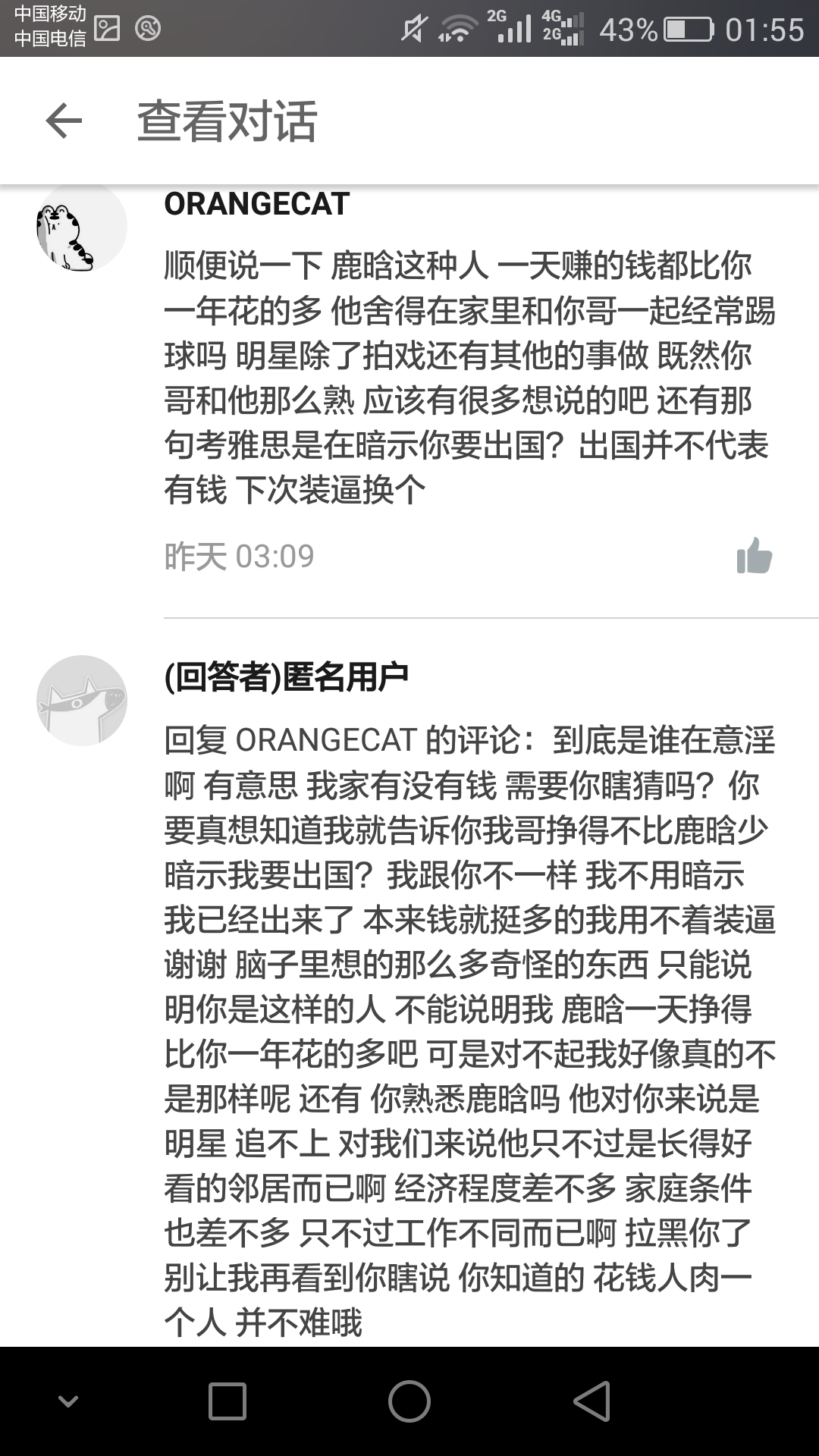This screenshot has width=819, height=1456.
Task: Open the system recent apps button
Action: tap(227, 1401)
